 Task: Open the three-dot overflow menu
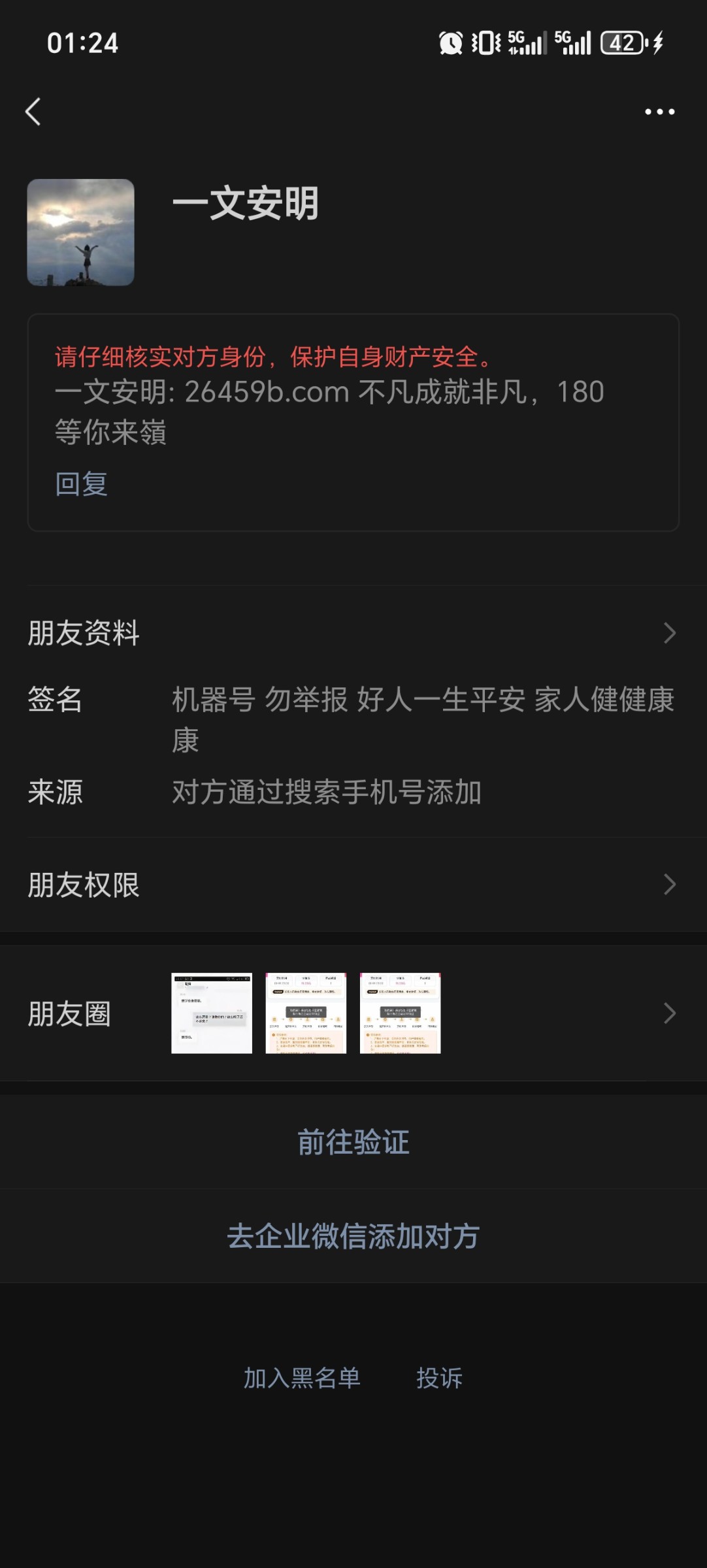(x=659, y=112)
